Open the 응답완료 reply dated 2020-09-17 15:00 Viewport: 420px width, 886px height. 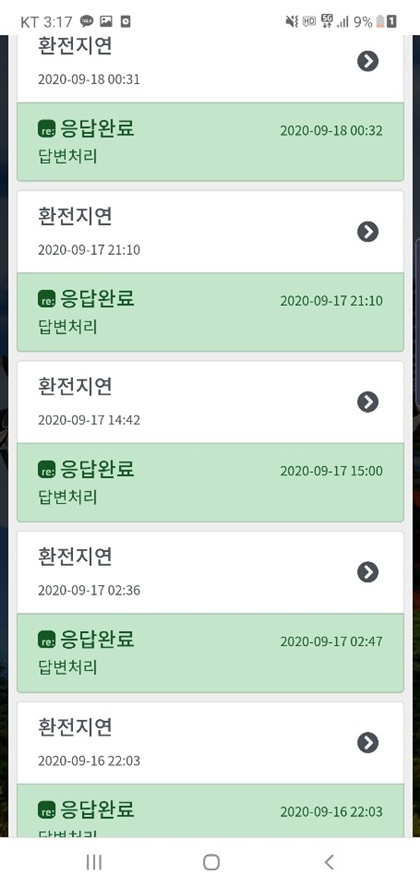coord(210,483)
